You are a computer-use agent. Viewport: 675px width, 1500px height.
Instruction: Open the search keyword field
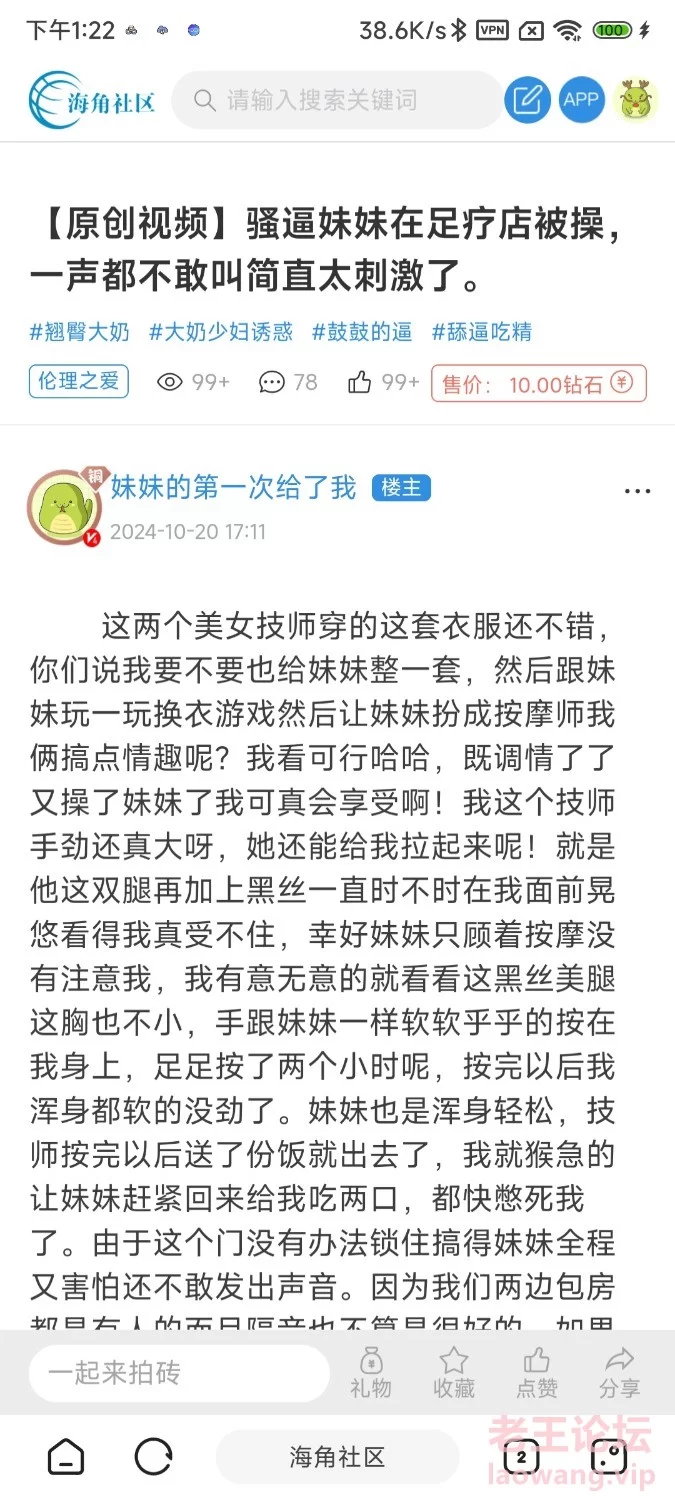(x=337, y=100)
